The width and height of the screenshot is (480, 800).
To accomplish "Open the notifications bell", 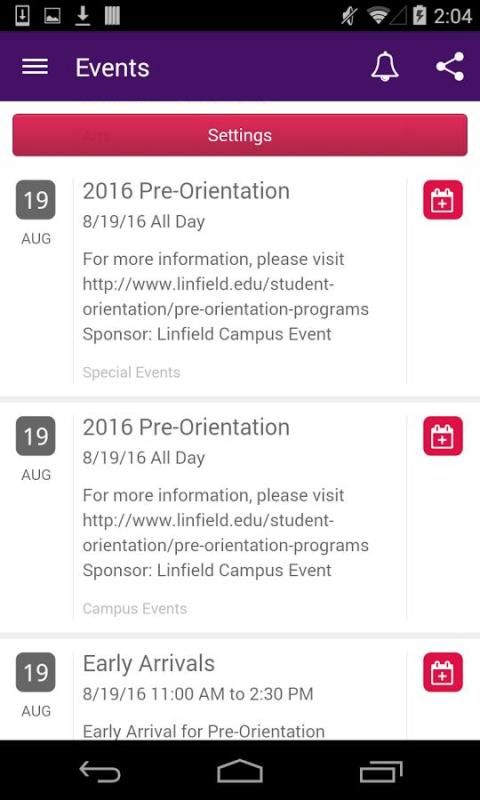I will coord(385,66).
